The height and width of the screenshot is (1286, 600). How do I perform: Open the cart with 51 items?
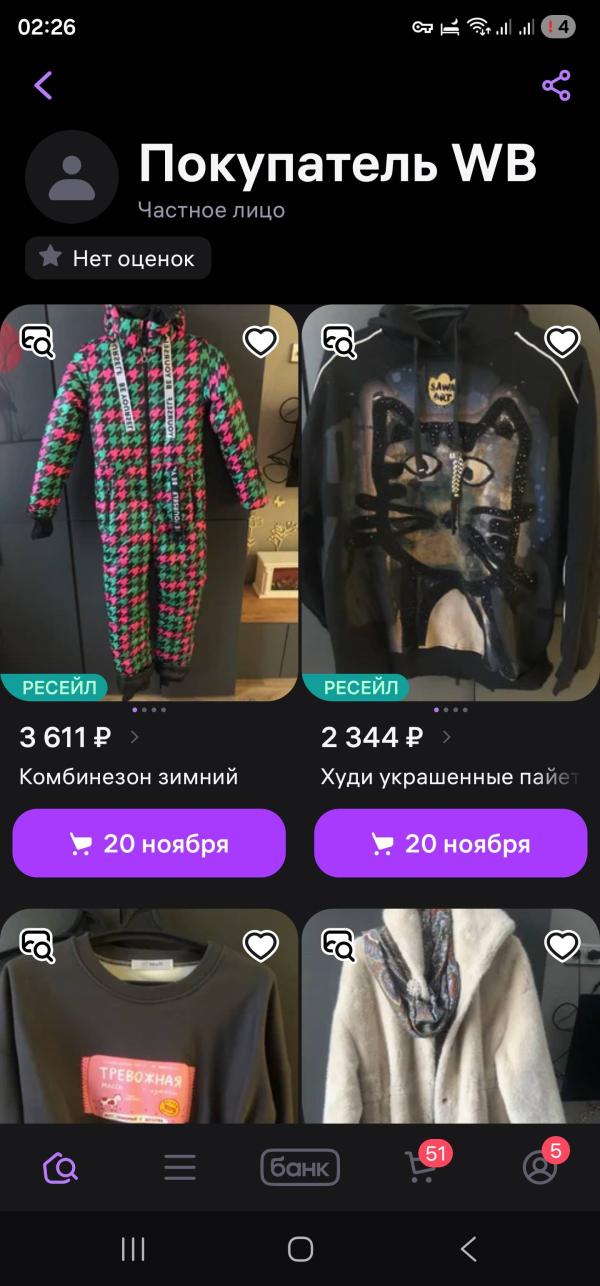point(420,1167)
